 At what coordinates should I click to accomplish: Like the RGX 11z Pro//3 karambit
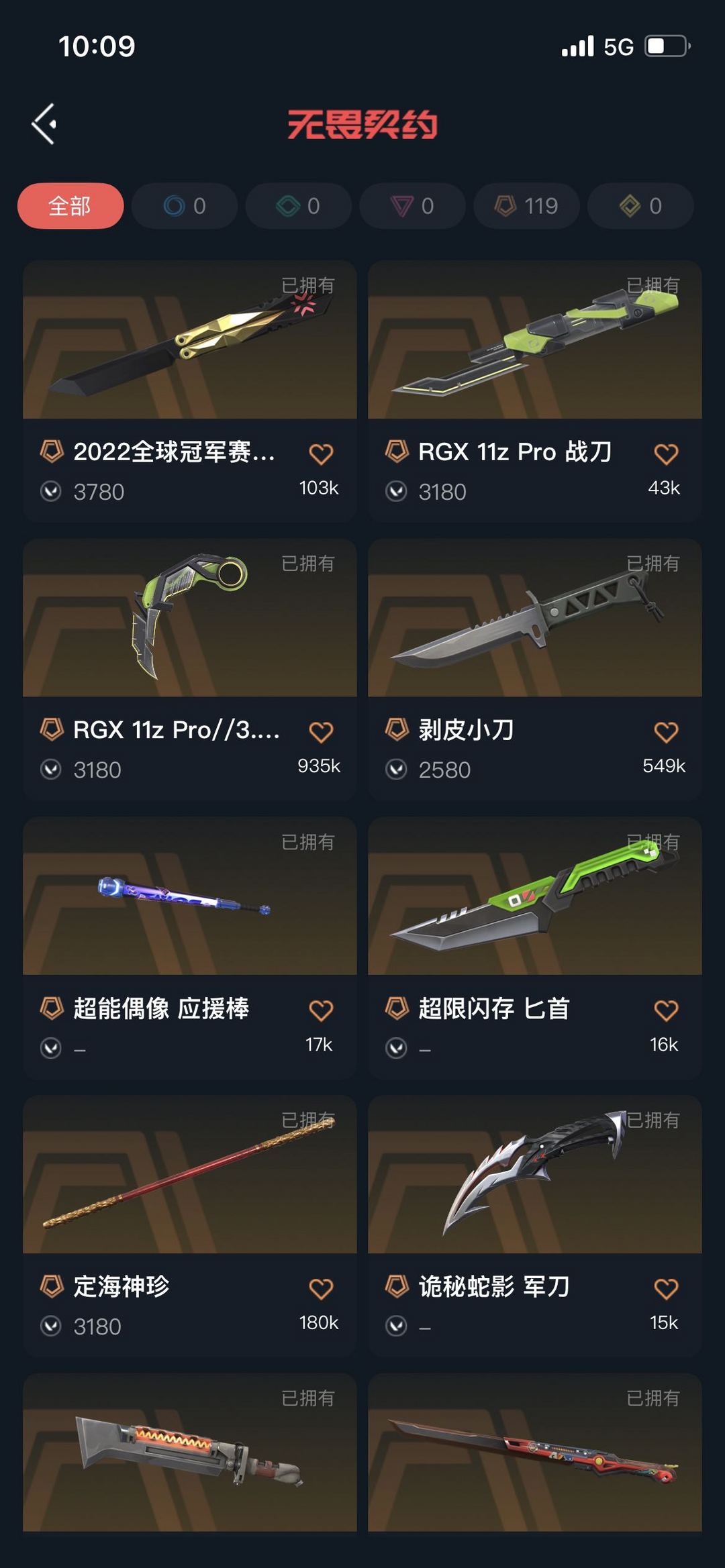click(321, 732)
